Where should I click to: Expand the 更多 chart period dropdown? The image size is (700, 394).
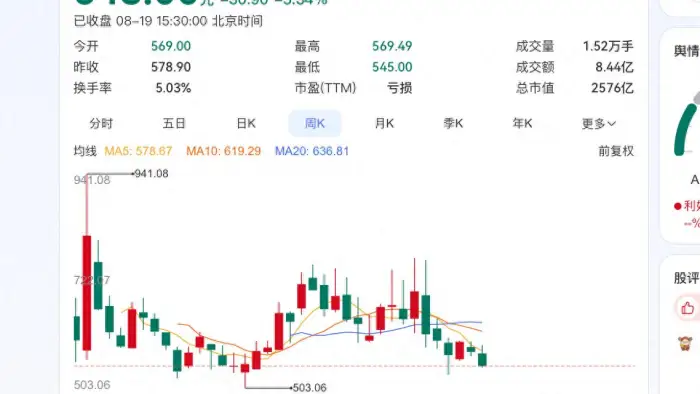[599, 124]
